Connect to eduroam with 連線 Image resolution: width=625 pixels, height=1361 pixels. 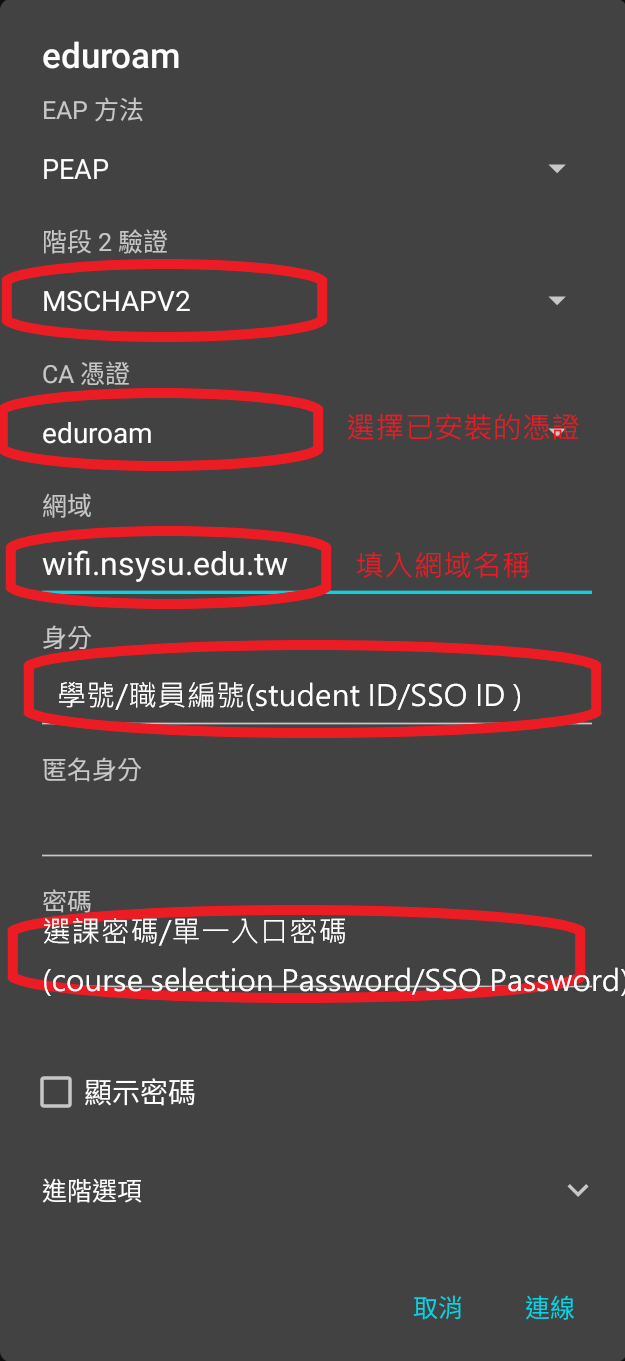[x=549, y=1307]
